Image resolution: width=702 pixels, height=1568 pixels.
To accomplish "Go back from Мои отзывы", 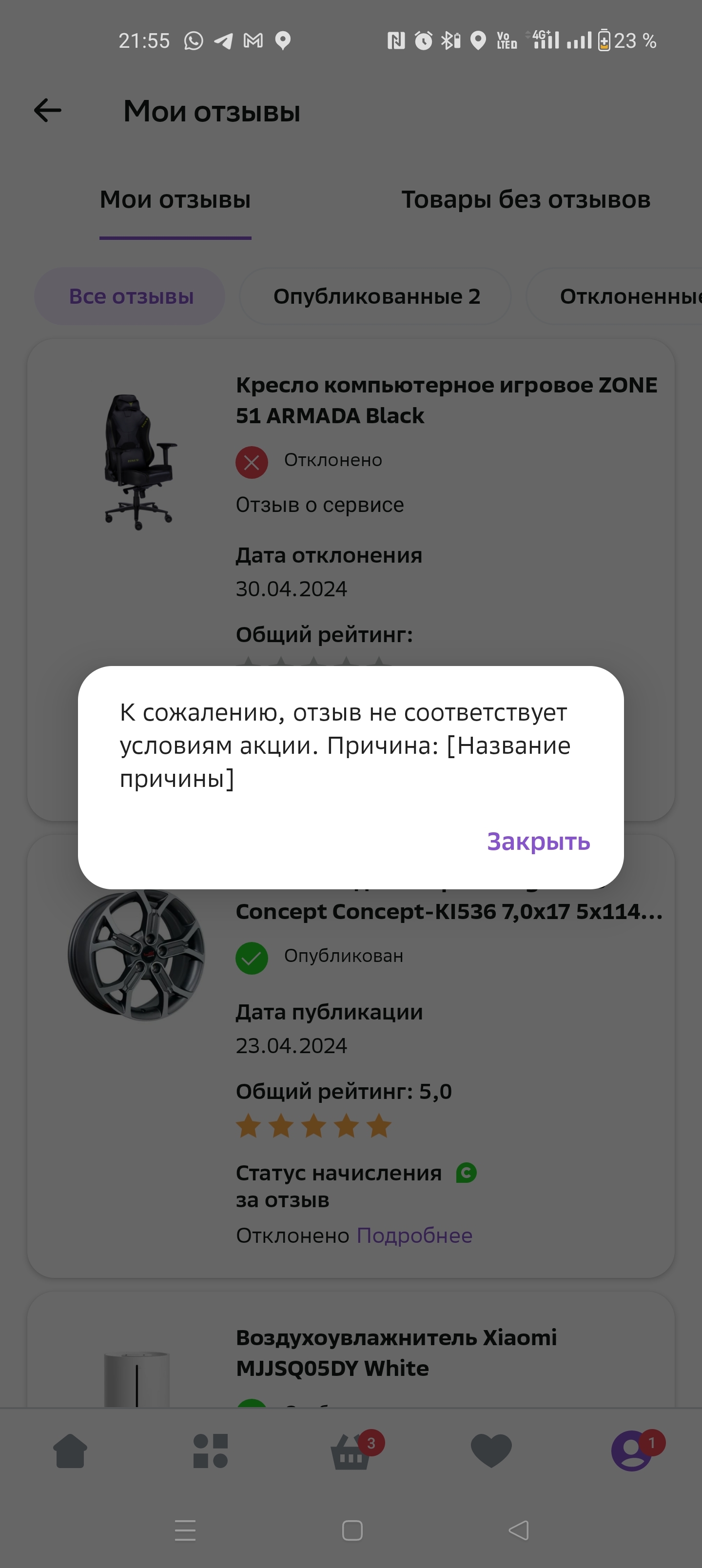I will [47, 111].
